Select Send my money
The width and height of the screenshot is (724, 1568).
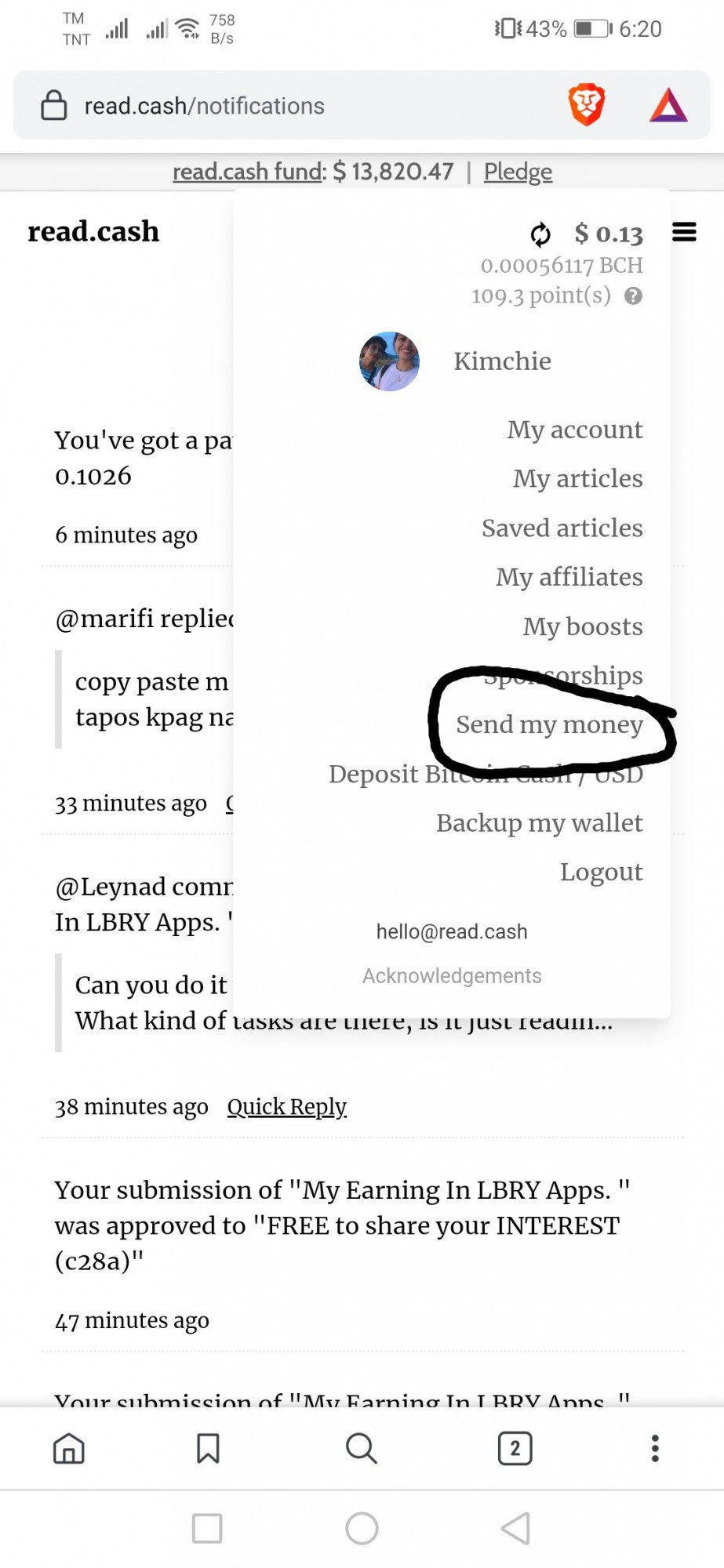pyautogui.click(x=550, y=724)
